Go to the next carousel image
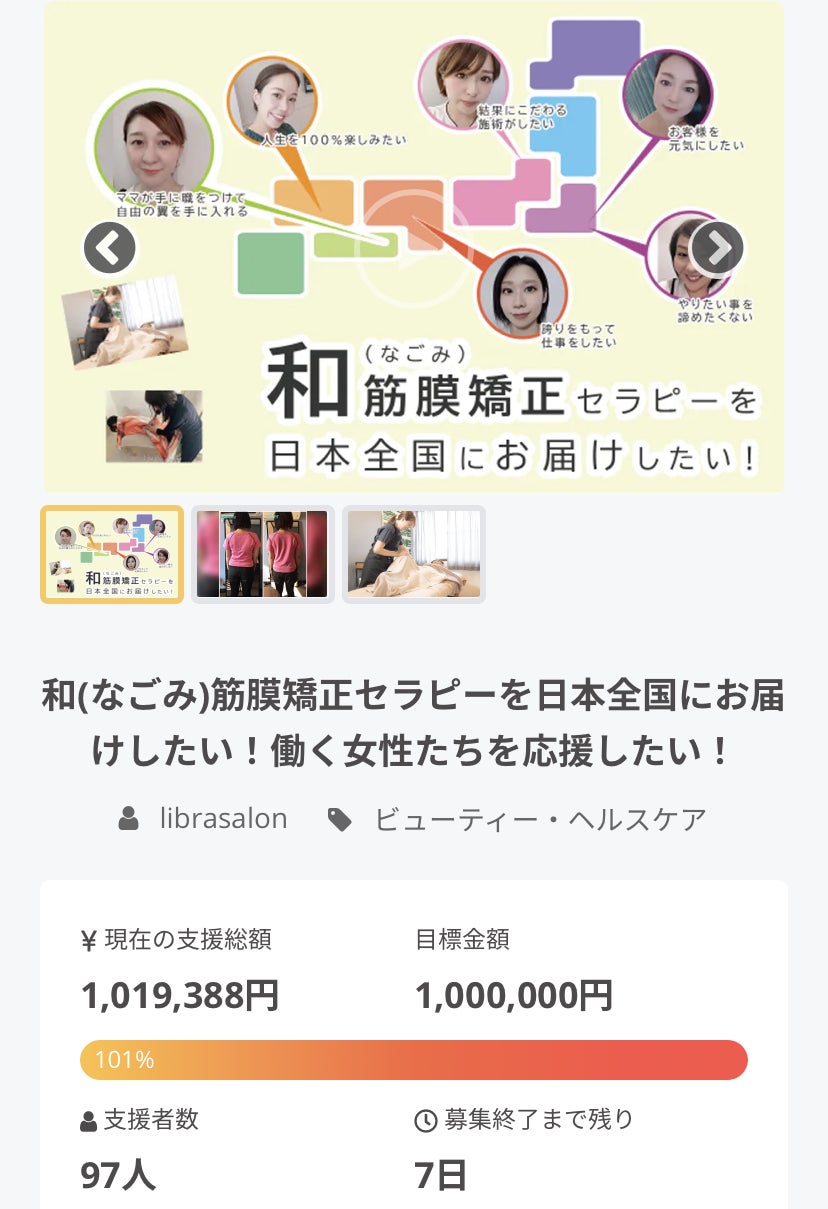This screenshot has width=828, height=1209. point(717,248)
